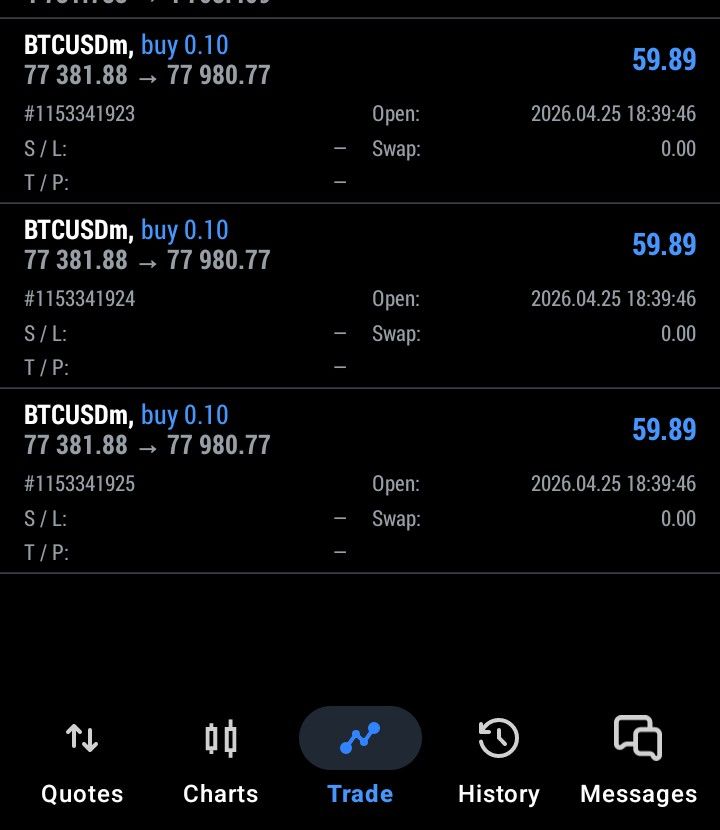
Task: Select BTCUSDm position #1153341924
Action: [360, 296]
